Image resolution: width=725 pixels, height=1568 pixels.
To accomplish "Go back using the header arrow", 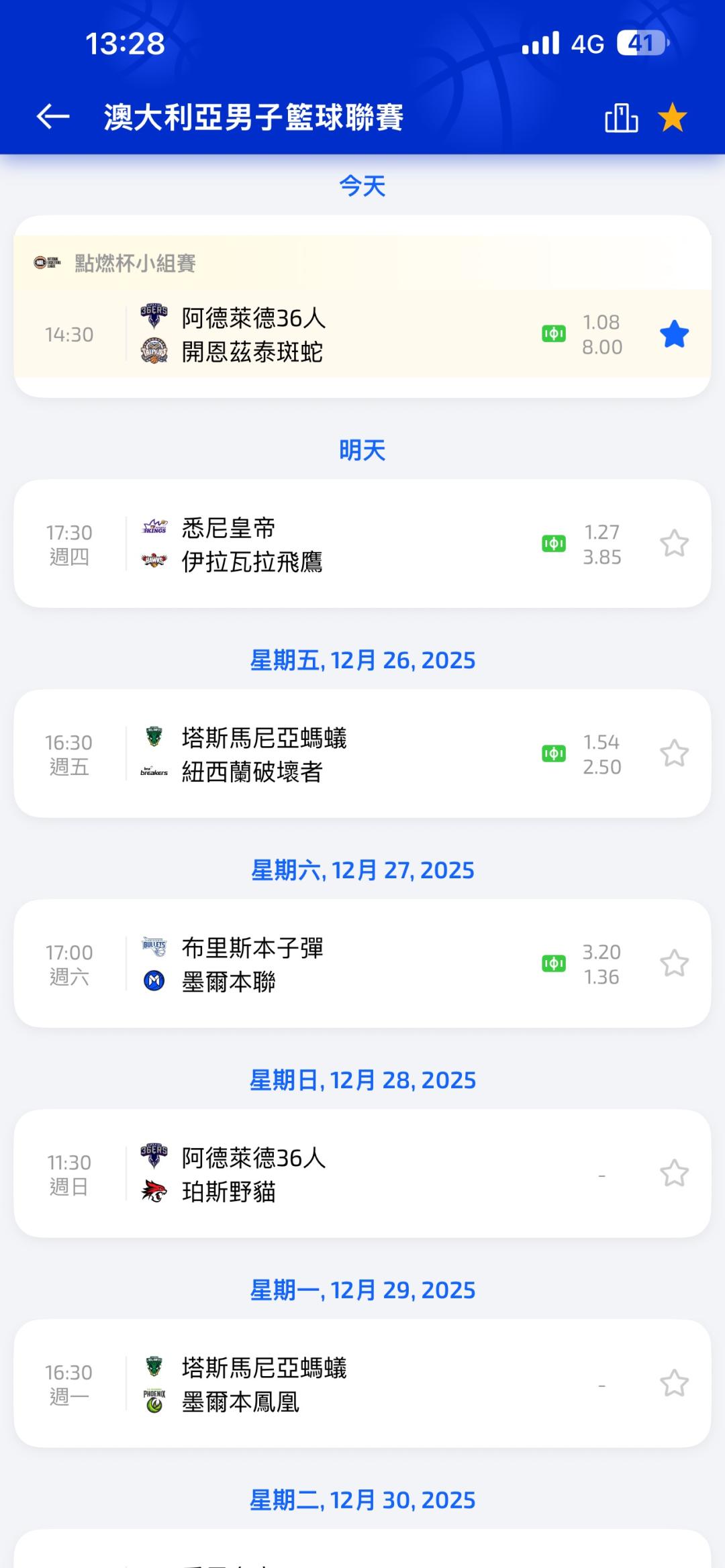I will [x=53, y=117].
